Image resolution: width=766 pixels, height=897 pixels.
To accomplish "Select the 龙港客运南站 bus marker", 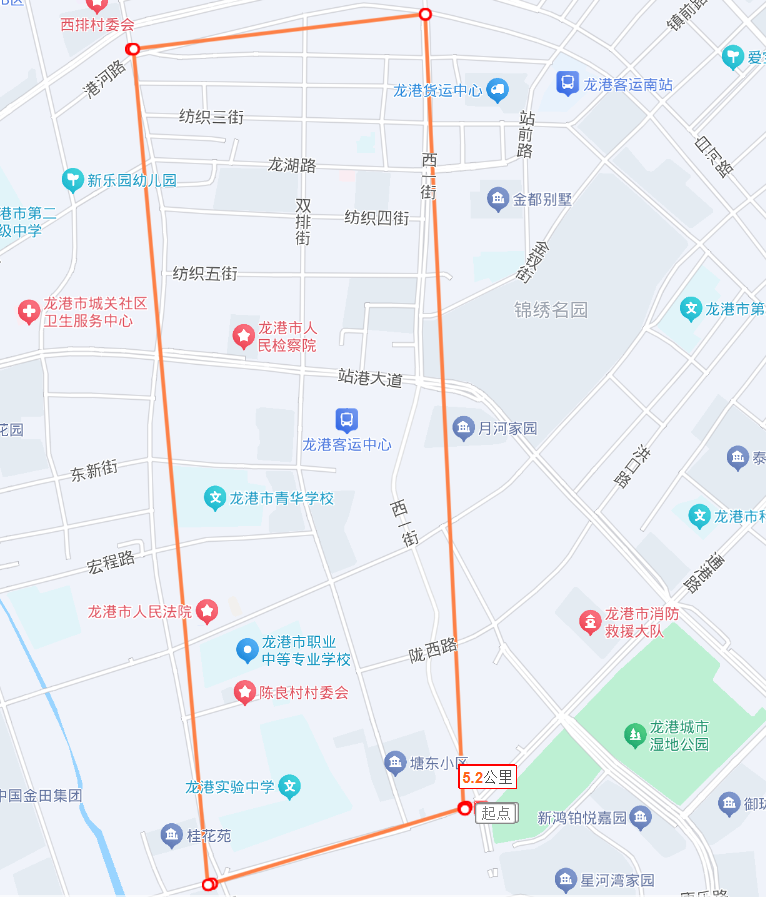I will [568, 82].
